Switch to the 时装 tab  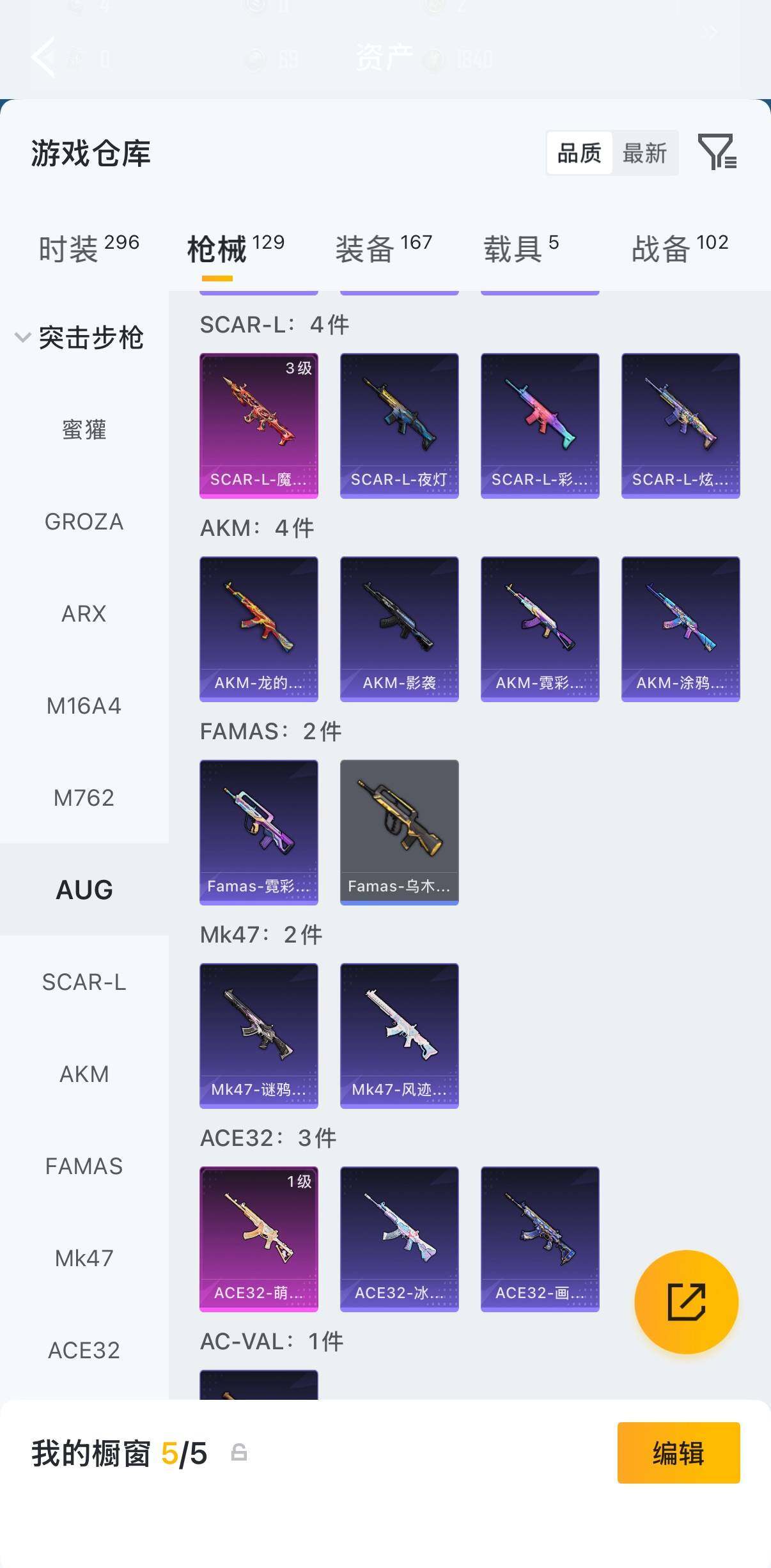coord(89,248)
